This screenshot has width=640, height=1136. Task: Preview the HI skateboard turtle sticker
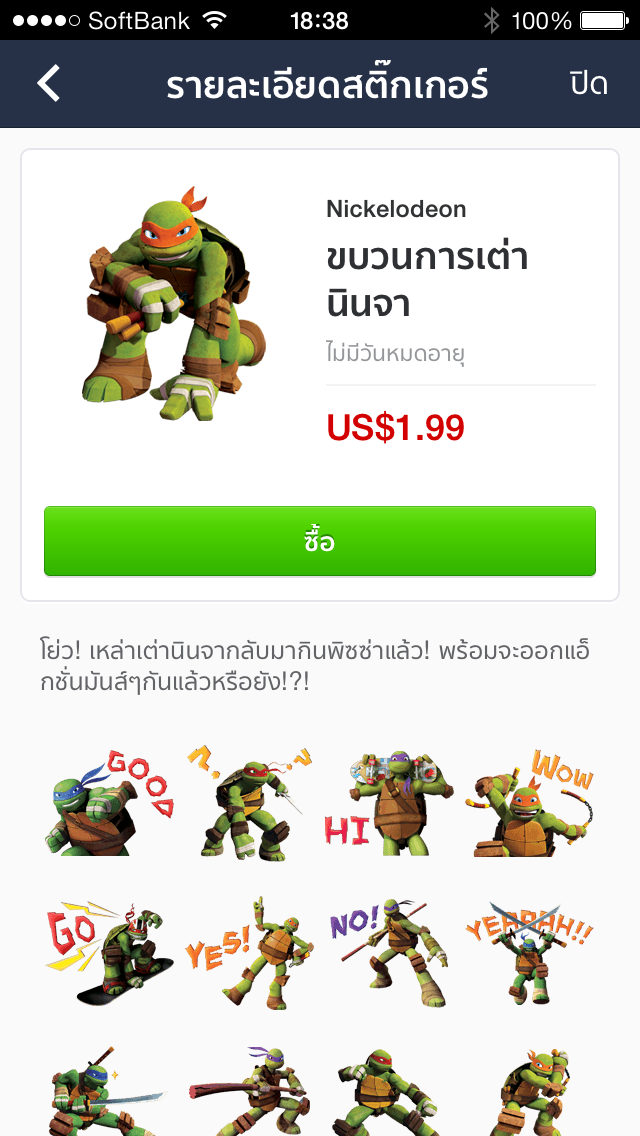[x=390, y=802]
